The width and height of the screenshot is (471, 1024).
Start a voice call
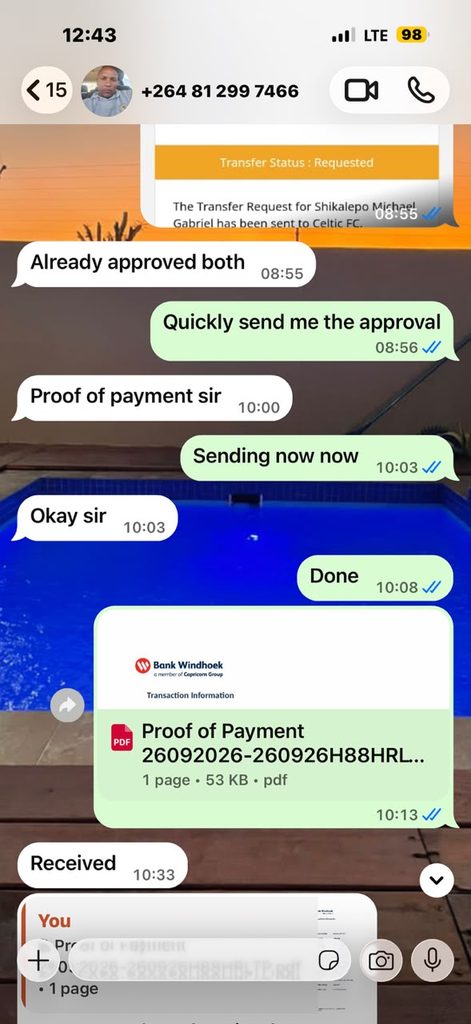tap(421, 90)
